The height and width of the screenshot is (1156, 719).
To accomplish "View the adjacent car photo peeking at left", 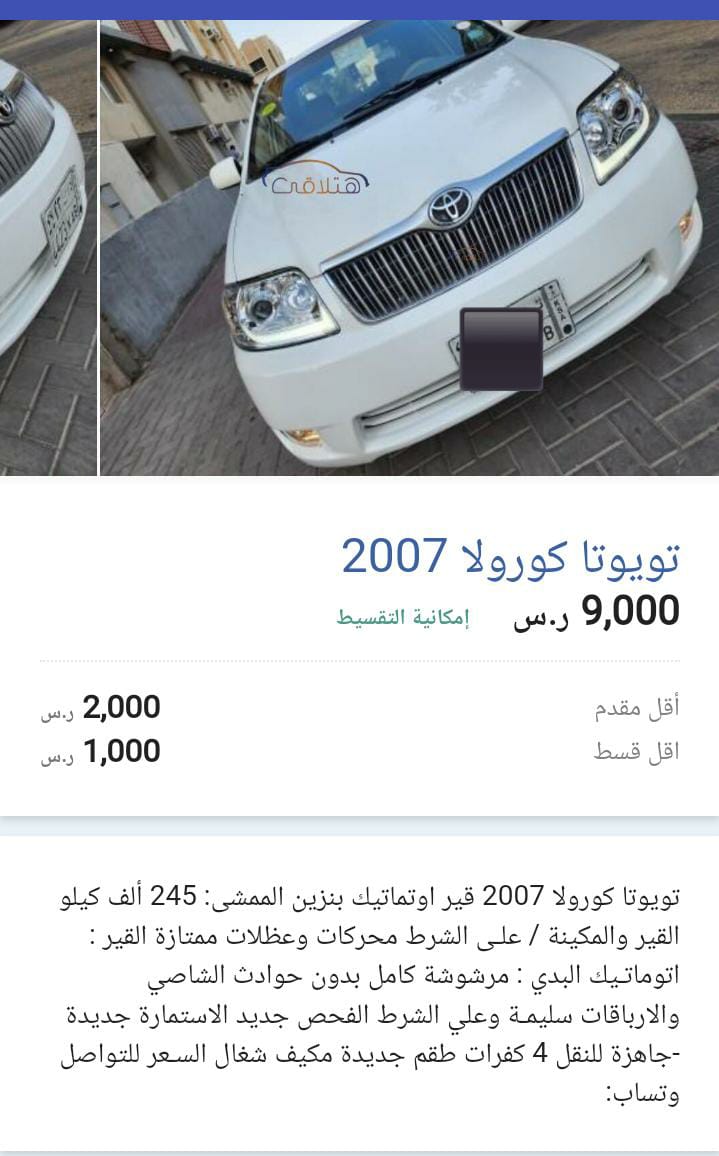I will pos(48,248).
